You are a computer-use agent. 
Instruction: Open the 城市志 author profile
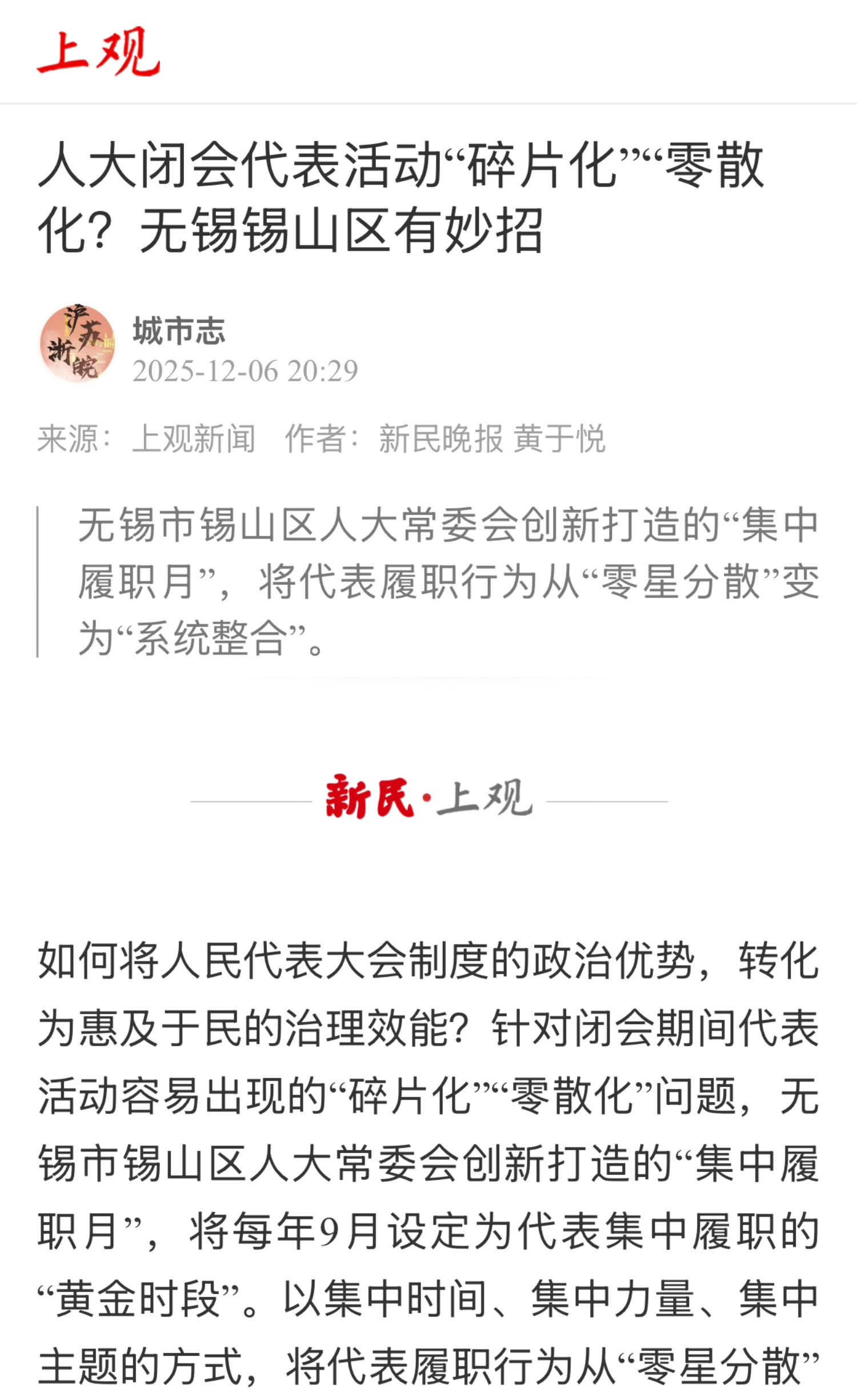point(179,330)
